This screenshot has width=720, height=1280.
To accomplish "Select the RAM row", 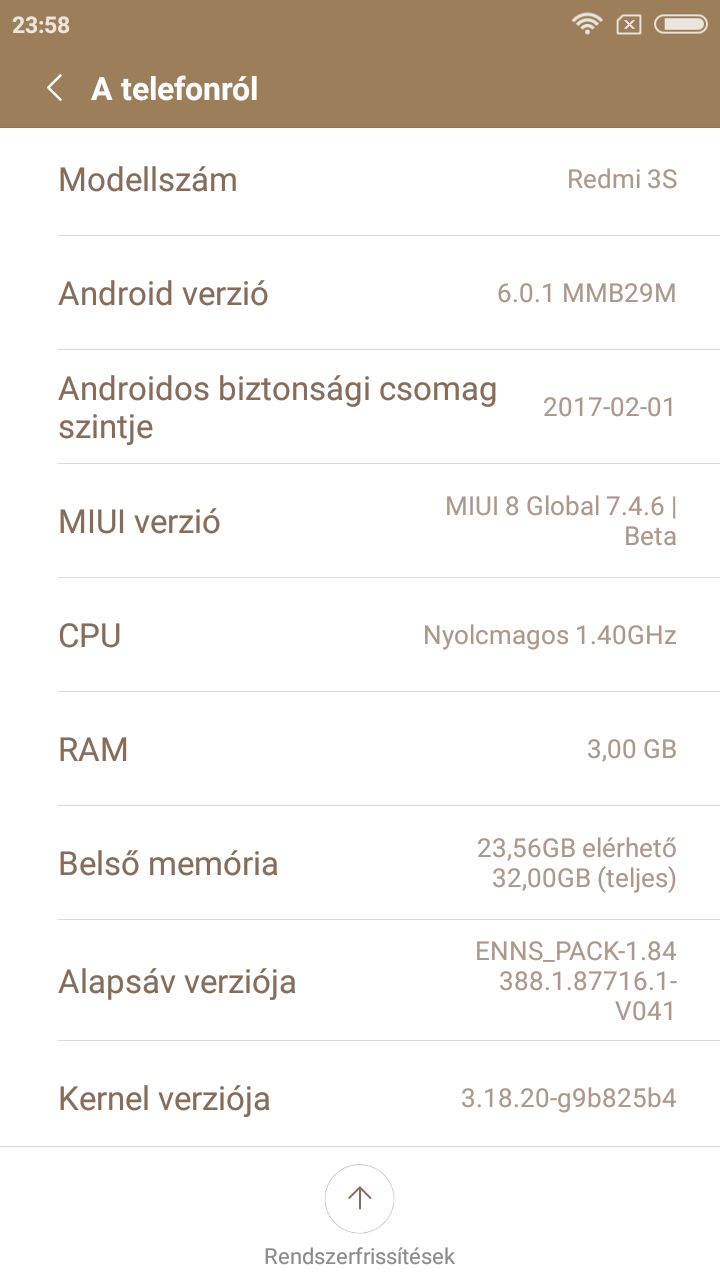I will tap(360, 749).
